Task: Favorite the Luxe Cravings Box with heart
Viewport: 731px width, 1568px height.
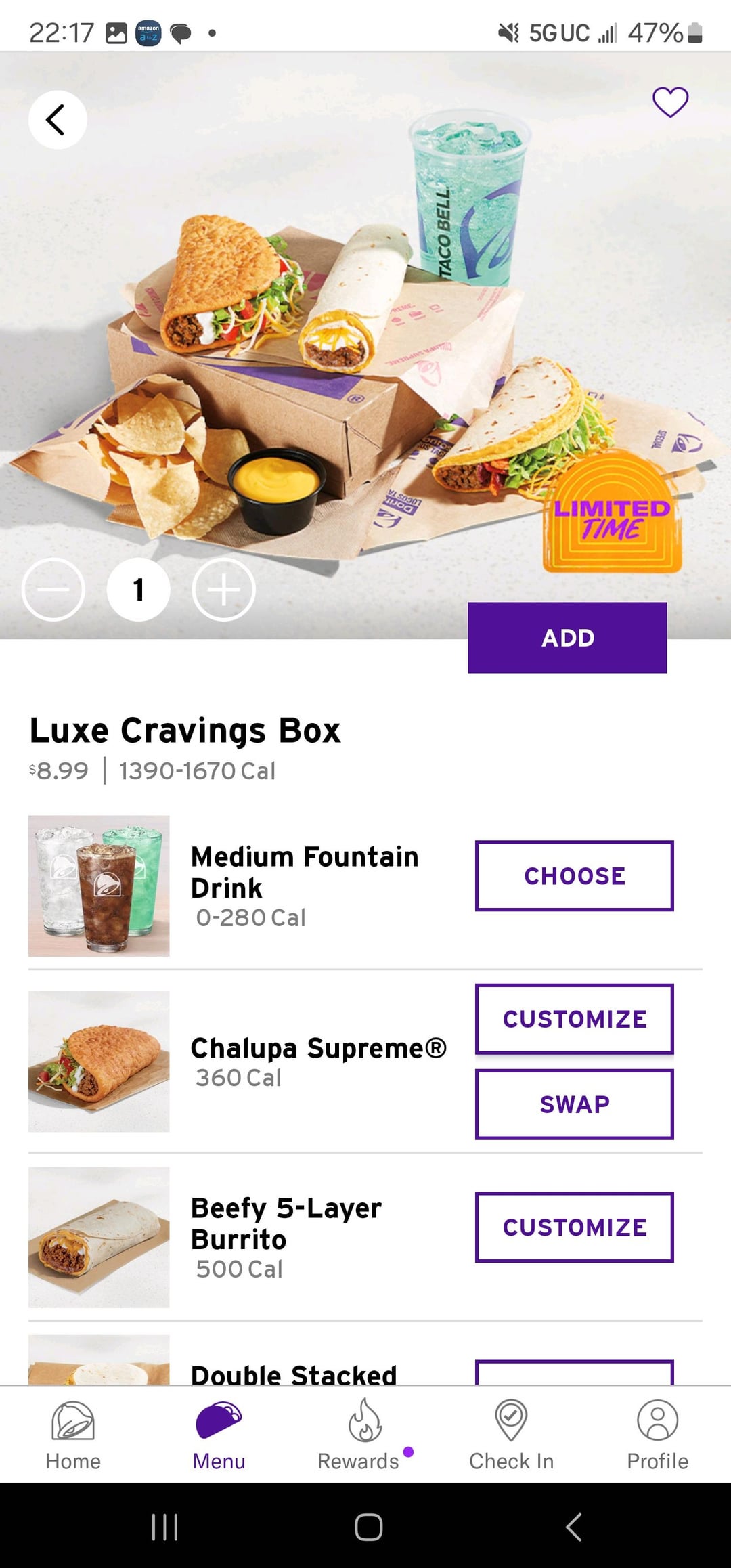Action: (x=670, y=102)
